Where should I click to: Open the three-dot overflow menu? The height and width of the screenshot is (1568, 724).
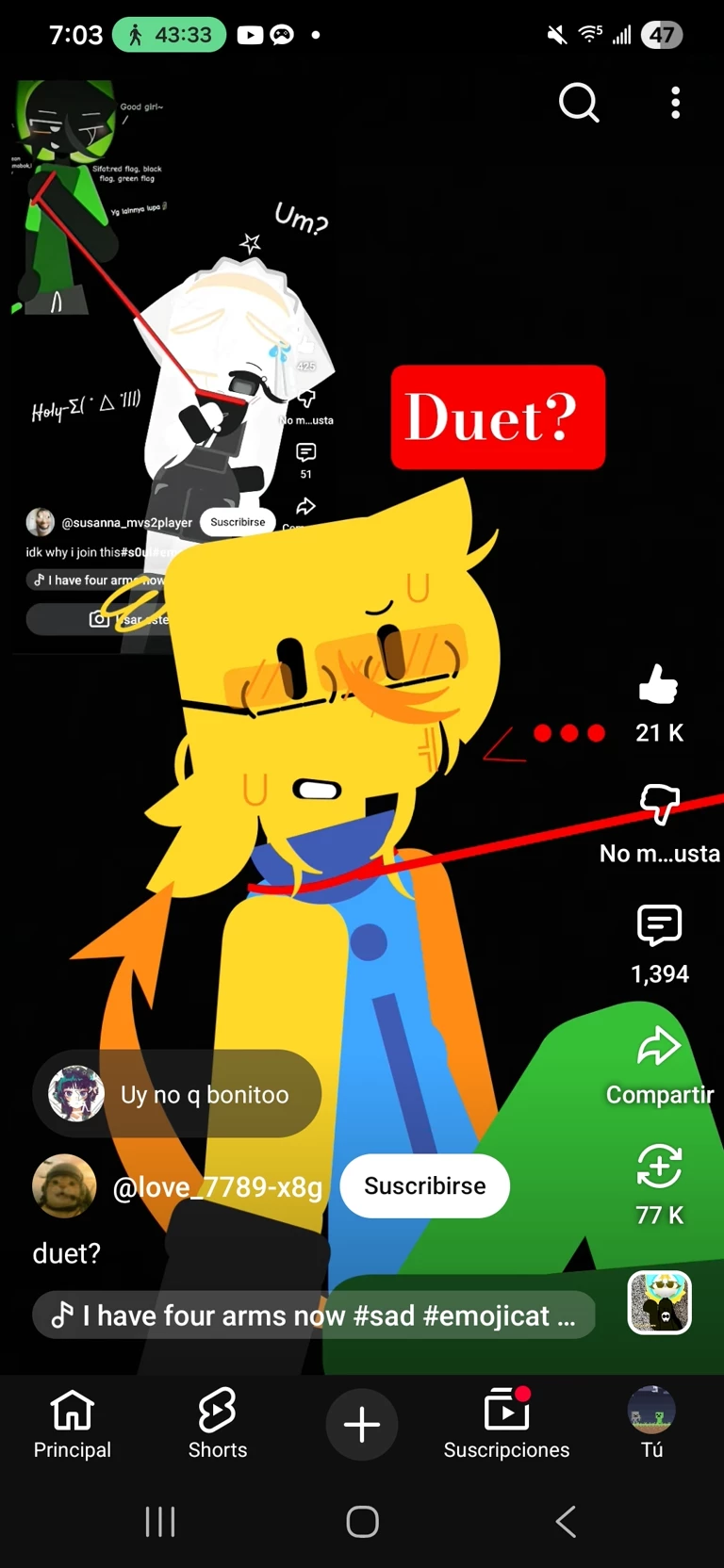675,102
